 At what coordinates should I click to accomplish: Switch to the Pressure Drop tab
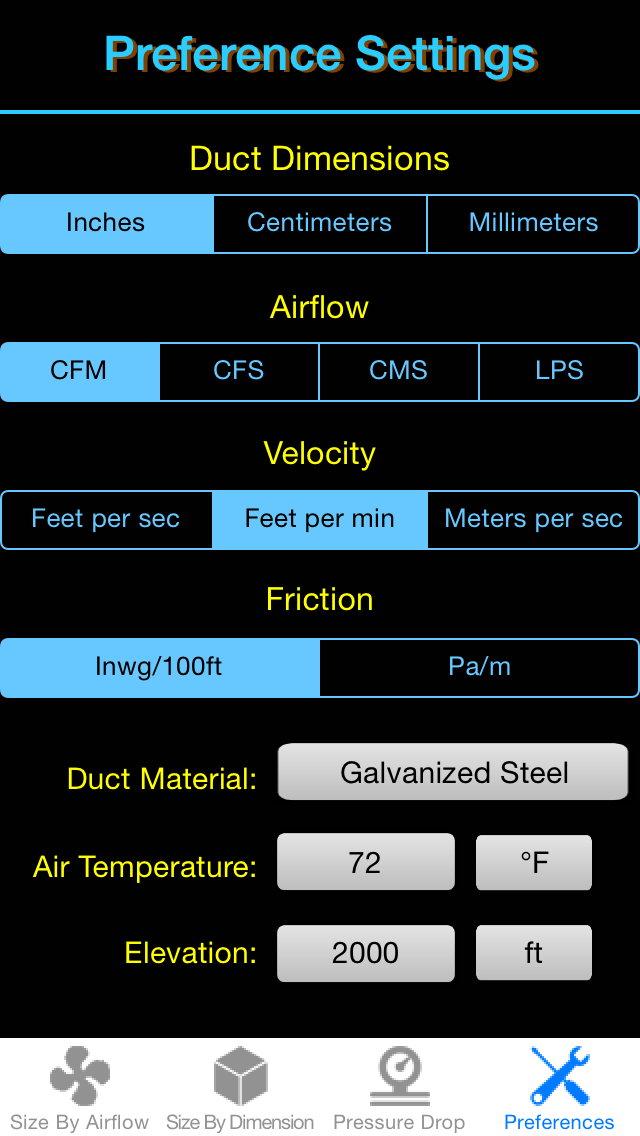tap(399, 1088)
